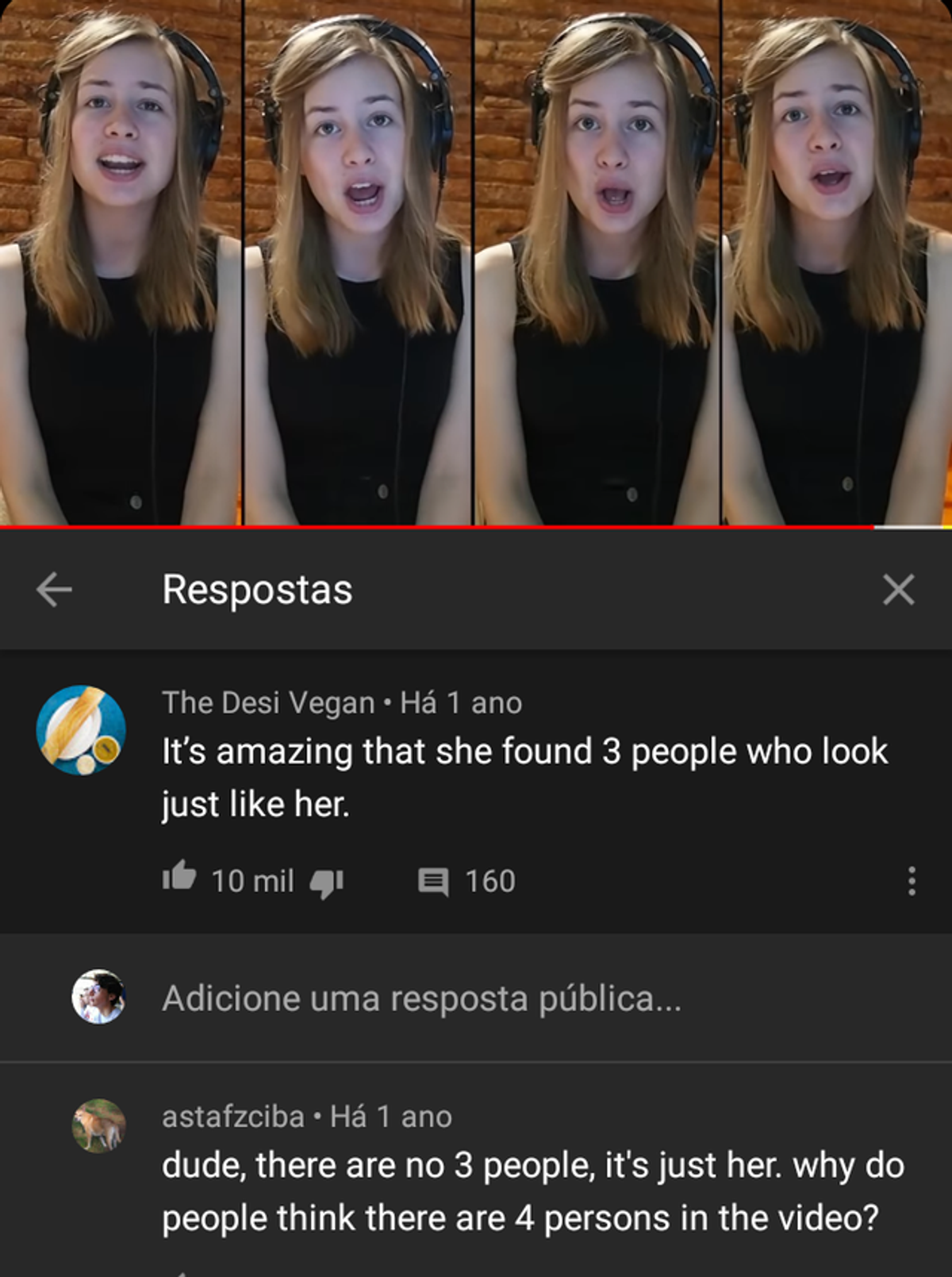Viewport: 952px width, 1277px height.
Task: Go back from the Respostas panel
Action: (x=54, y=590)
